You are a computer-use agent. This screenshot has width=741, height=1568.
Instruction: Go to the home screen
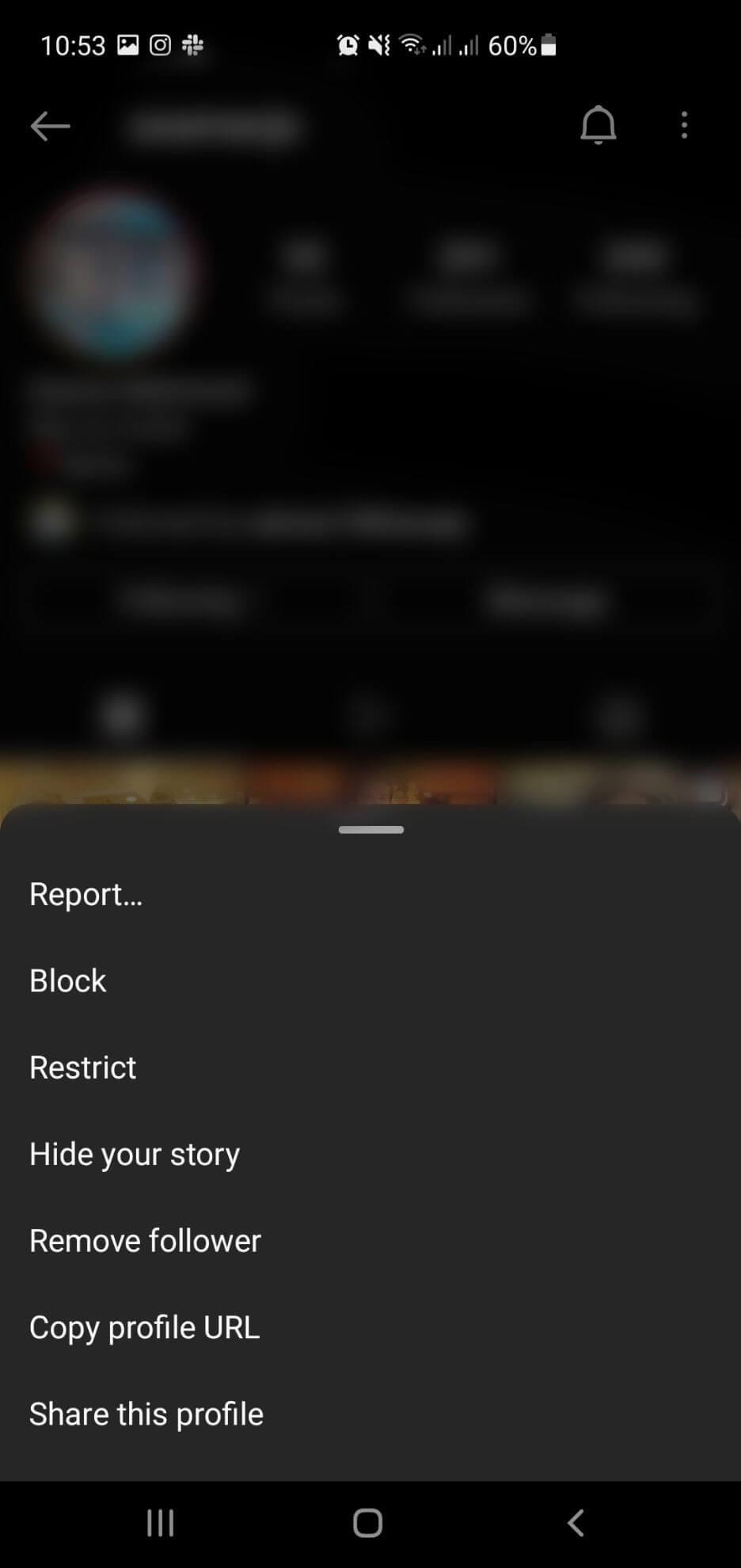pos(367,1522)
